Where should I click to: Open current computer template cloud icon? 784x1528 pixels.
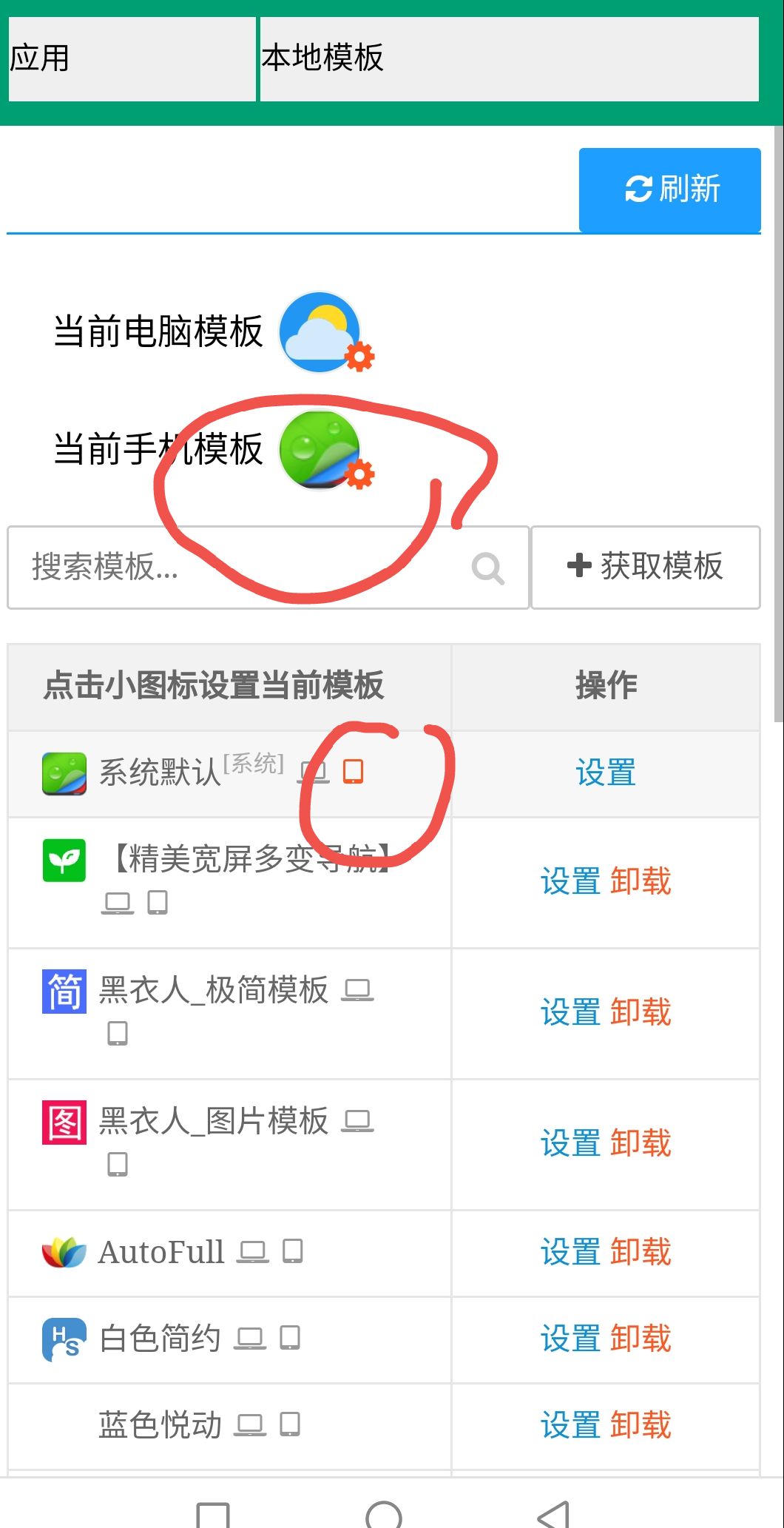[x=322, y=331]
